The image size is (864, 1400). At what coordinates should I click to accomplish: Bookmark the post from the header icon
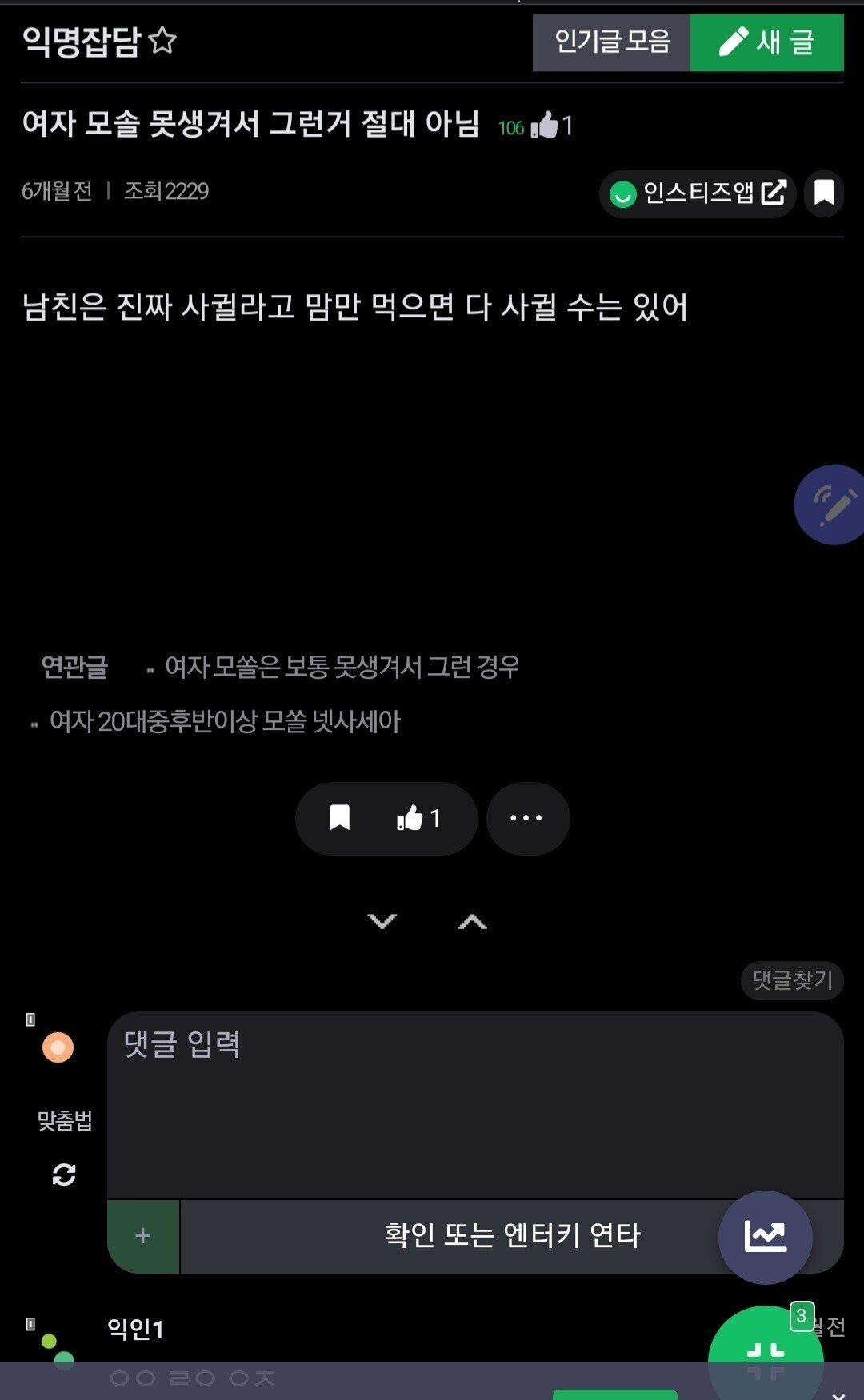824,193
